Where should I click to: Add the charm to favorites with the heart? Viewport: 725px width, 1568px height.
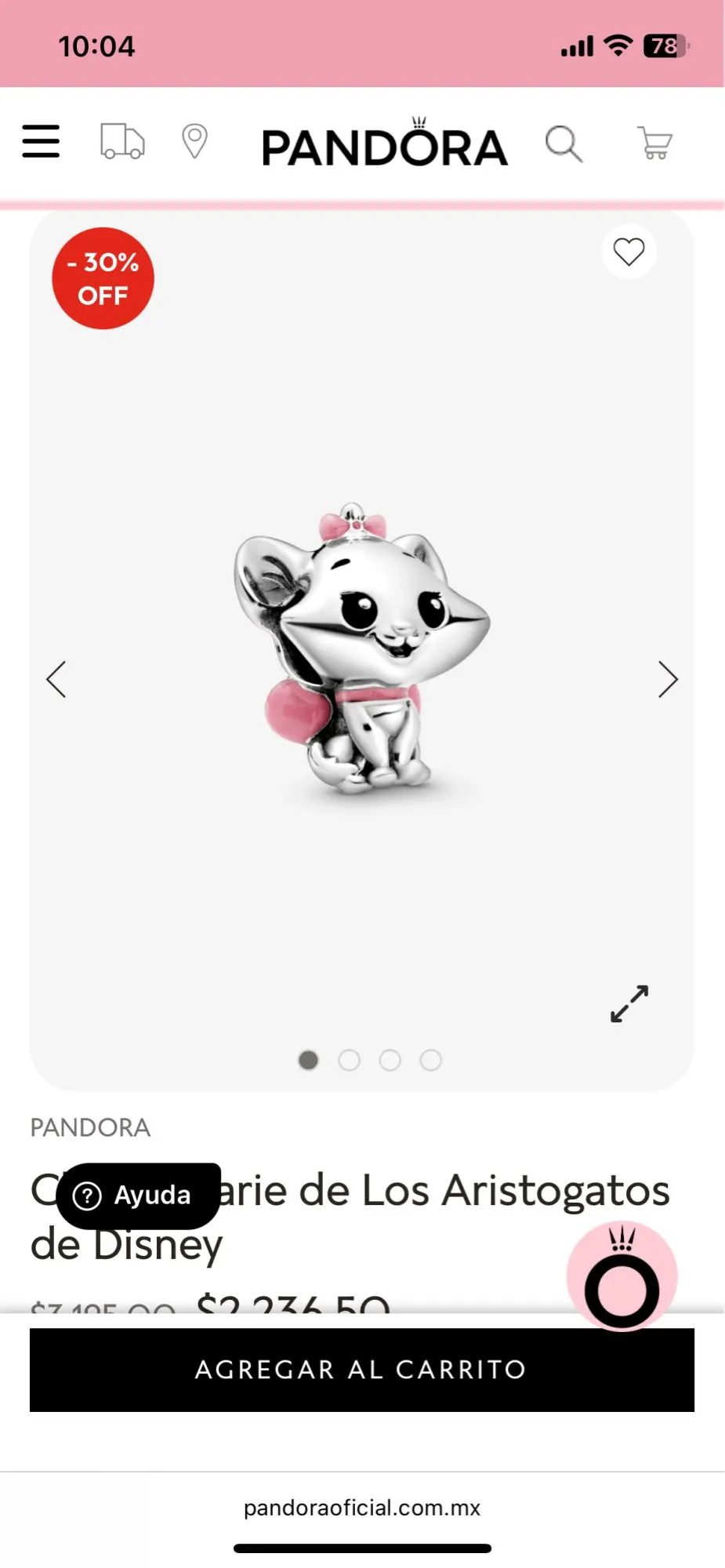(x=629, y=252)
